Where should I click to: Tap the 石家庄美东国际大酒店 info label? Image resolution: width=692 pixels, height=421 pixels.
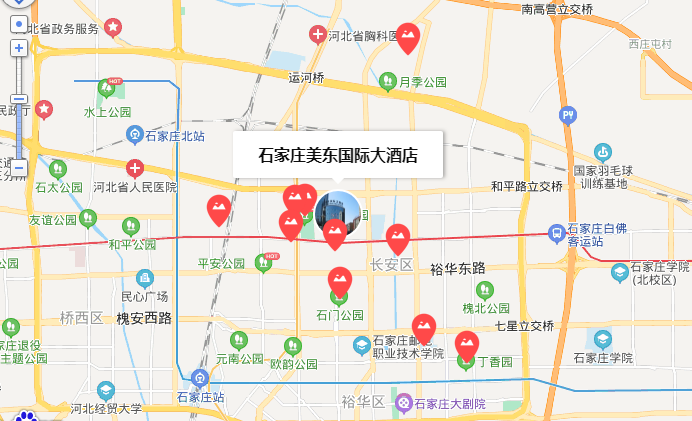pyautogui.click(x=337, y=155)
